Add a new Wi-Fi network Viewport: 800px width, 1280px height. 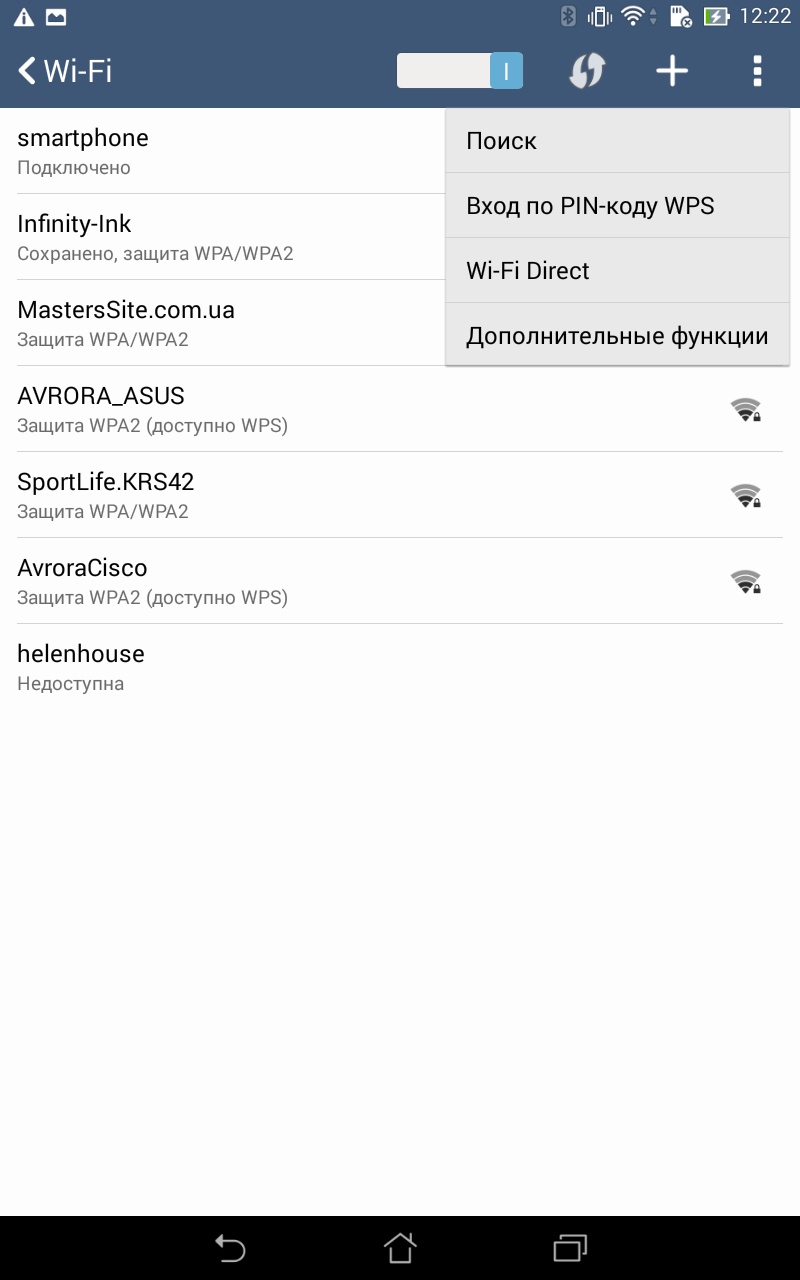tap(672, 71)
